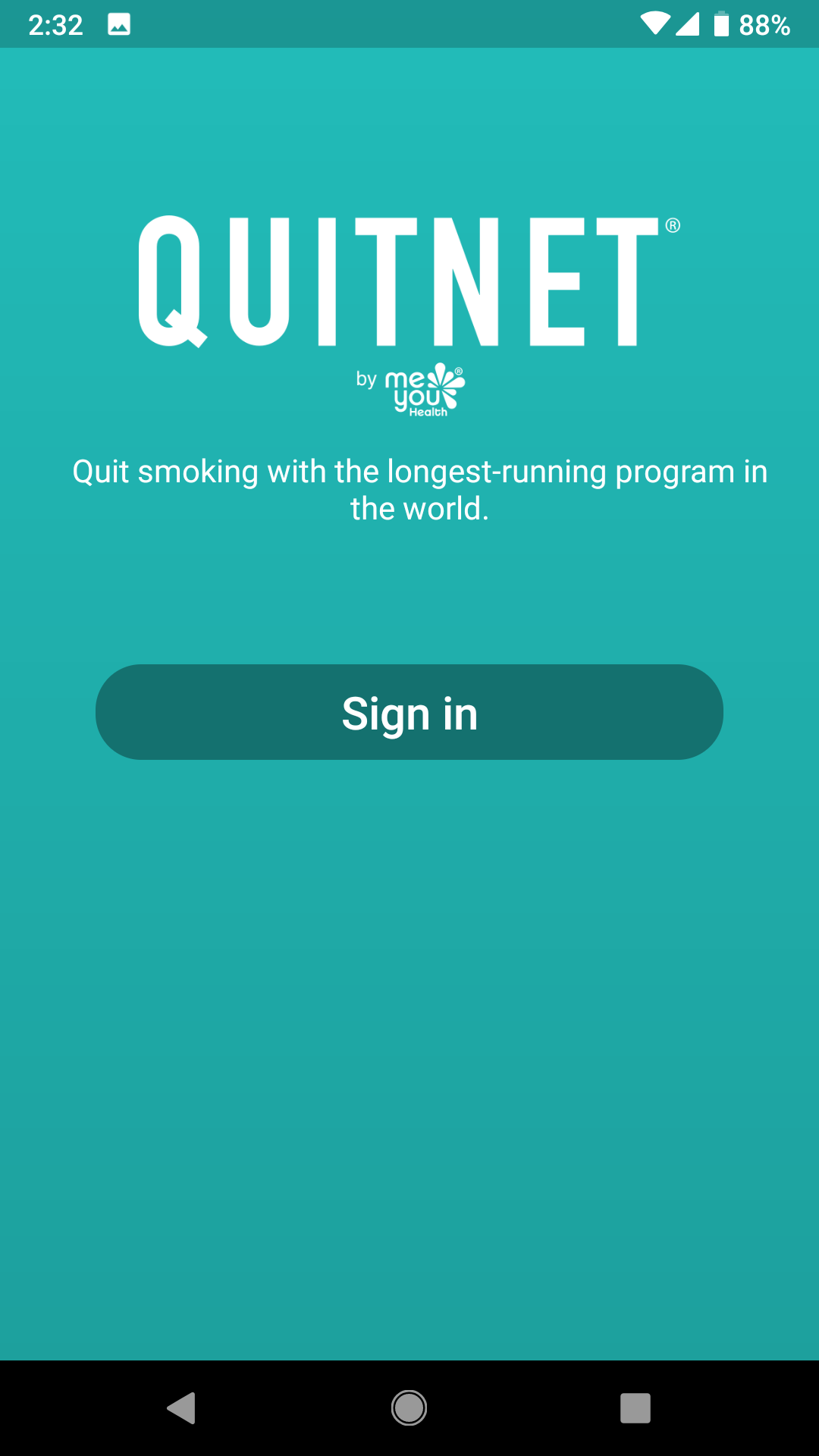Tap the Sign in button
819x1456 pixels.
click(x=409, y=712)
